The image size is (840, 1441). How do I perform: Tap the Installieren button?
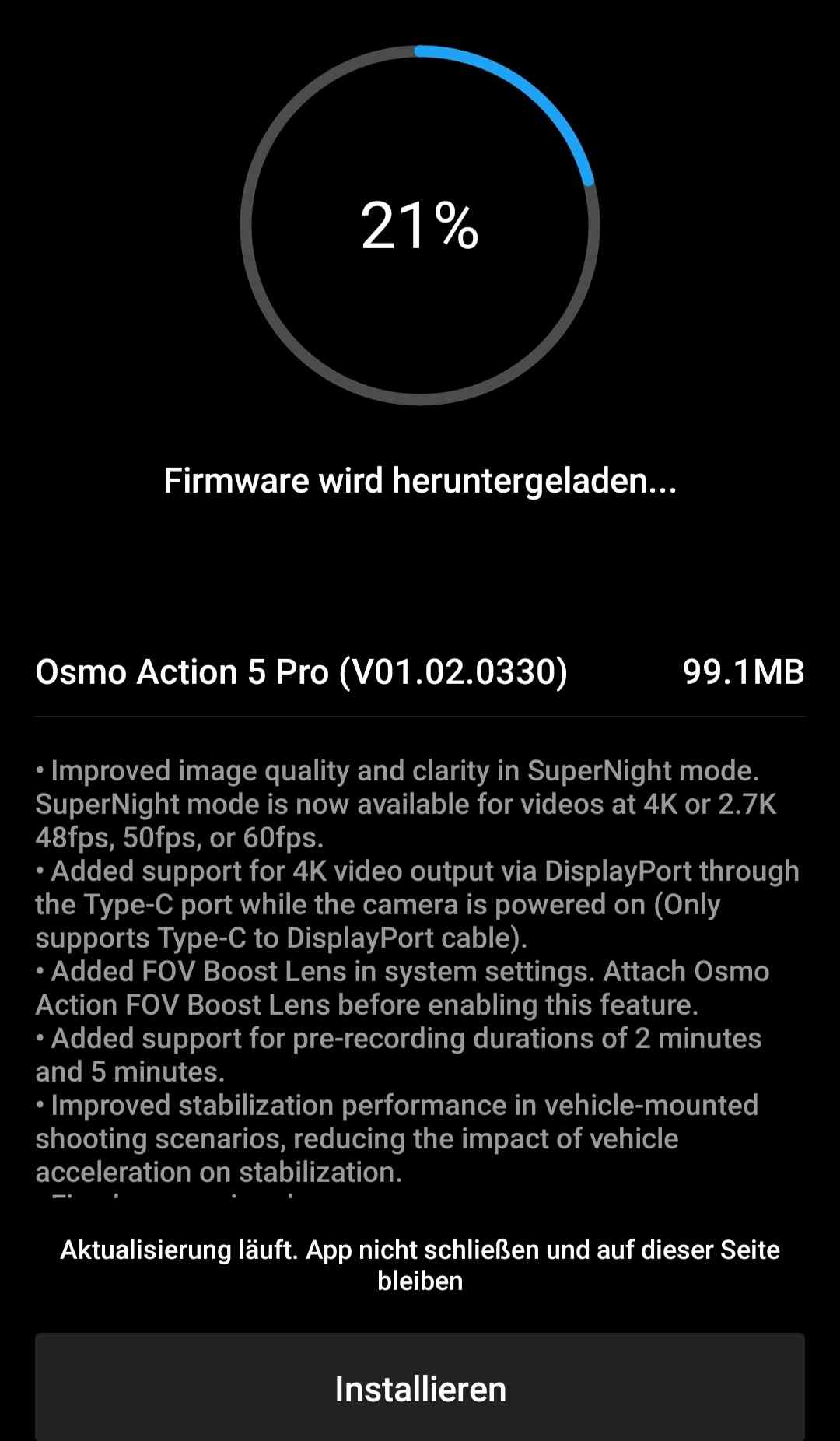point(420,1387)
